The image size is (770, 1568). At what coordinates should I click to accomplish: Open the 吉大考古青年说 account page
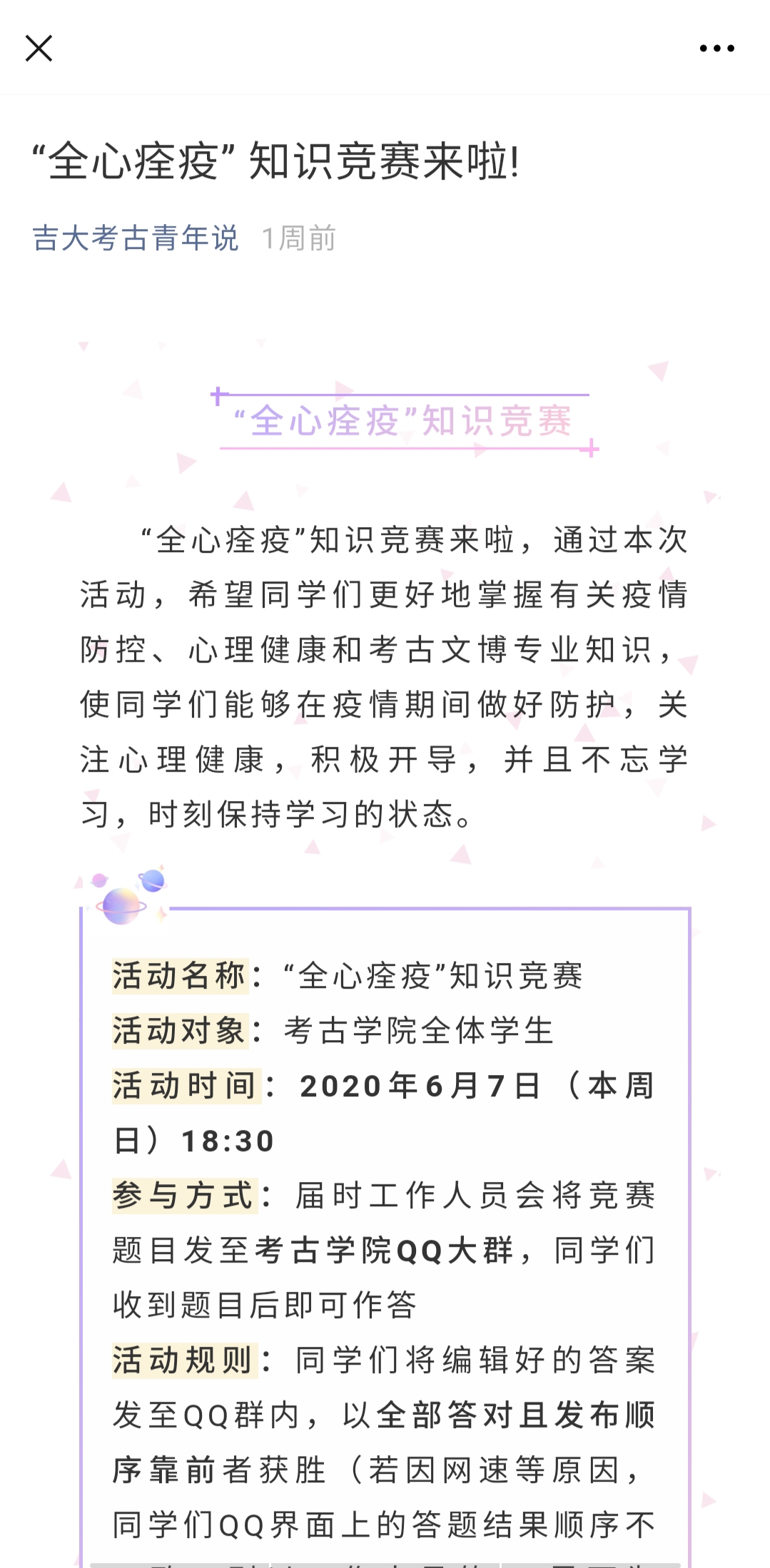pos(135,238)
